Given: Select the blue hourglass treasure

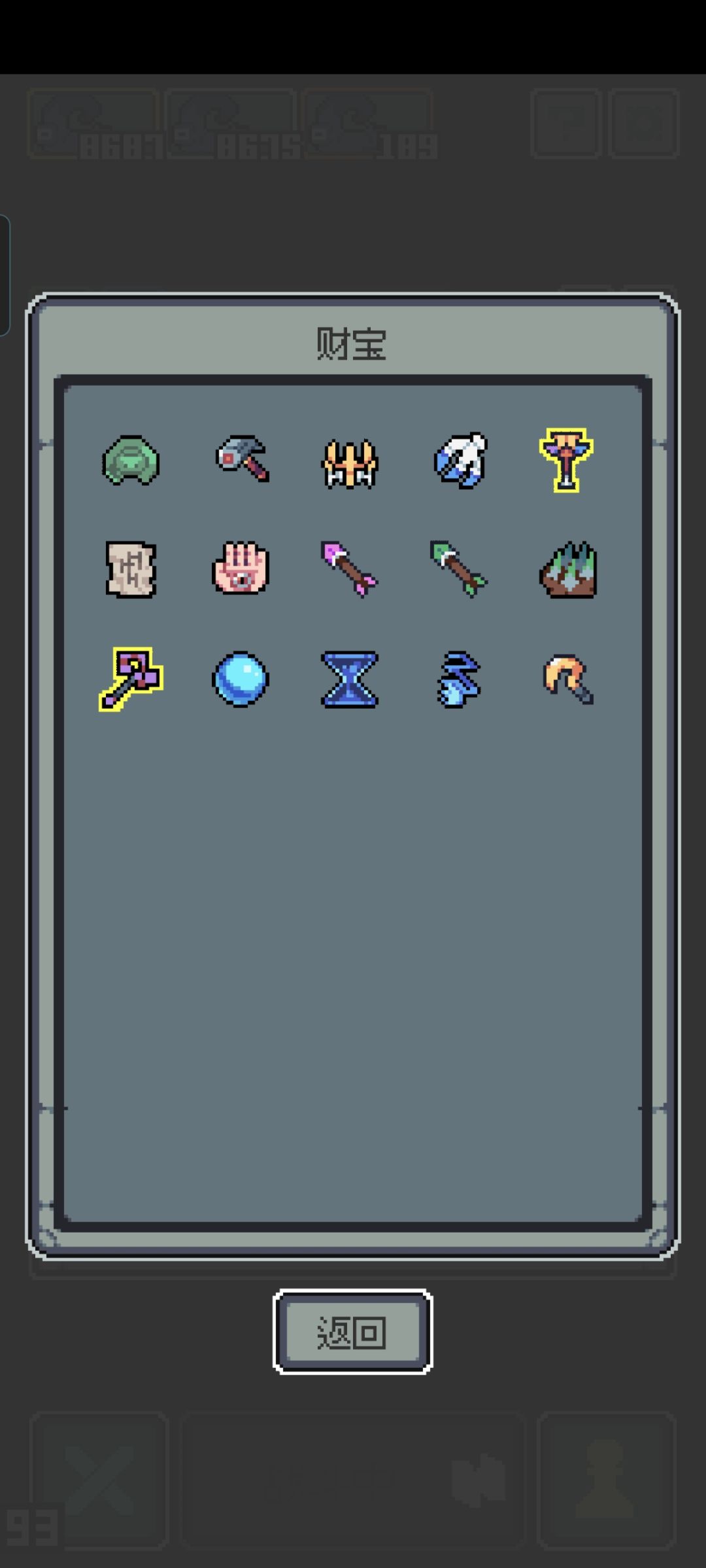Looking at the screenshot, I should click(x=349, y=679).
